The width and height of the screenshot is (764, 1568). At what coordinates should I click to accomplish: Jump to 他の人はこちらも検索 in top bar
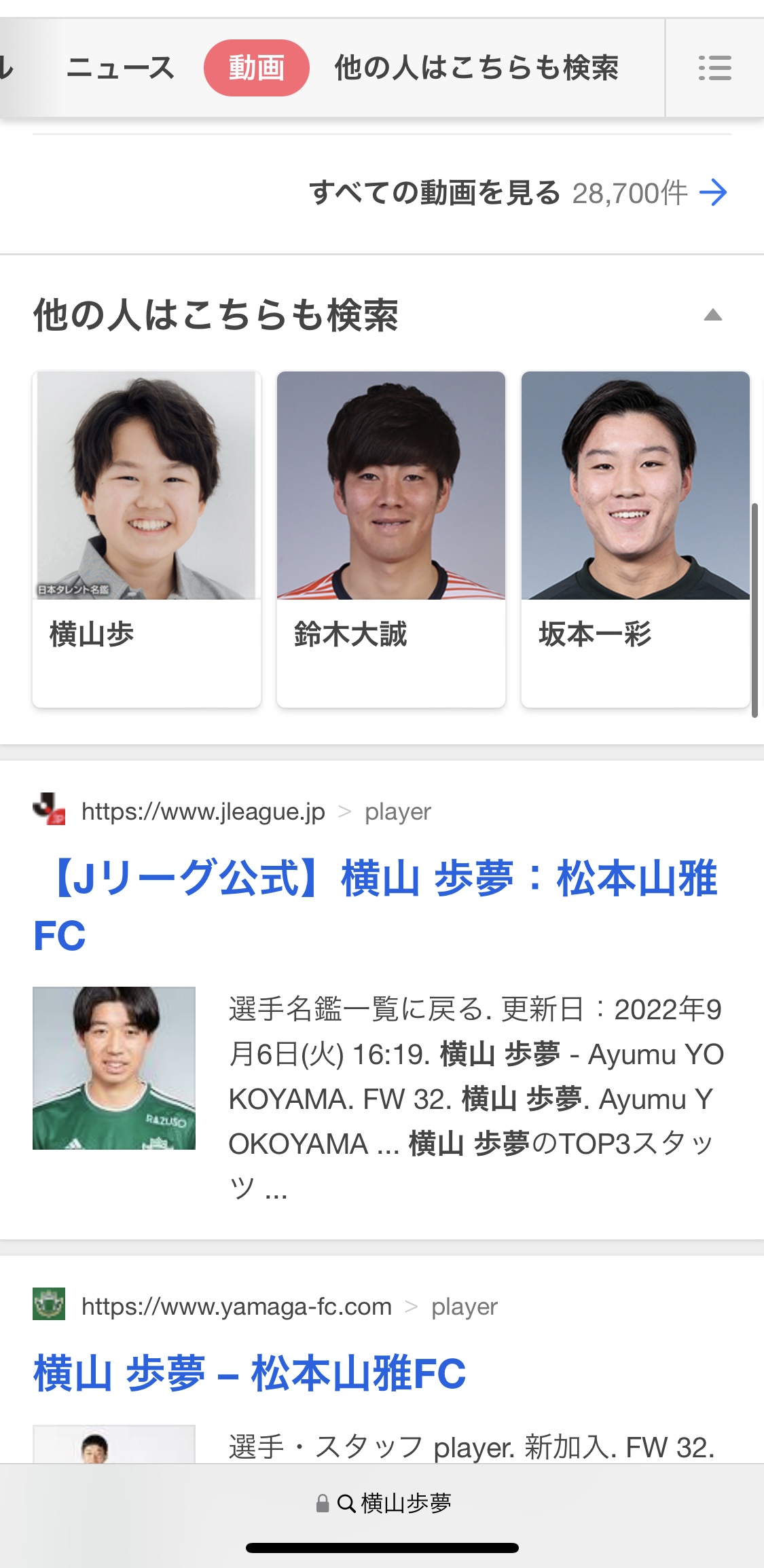[476, 68]
